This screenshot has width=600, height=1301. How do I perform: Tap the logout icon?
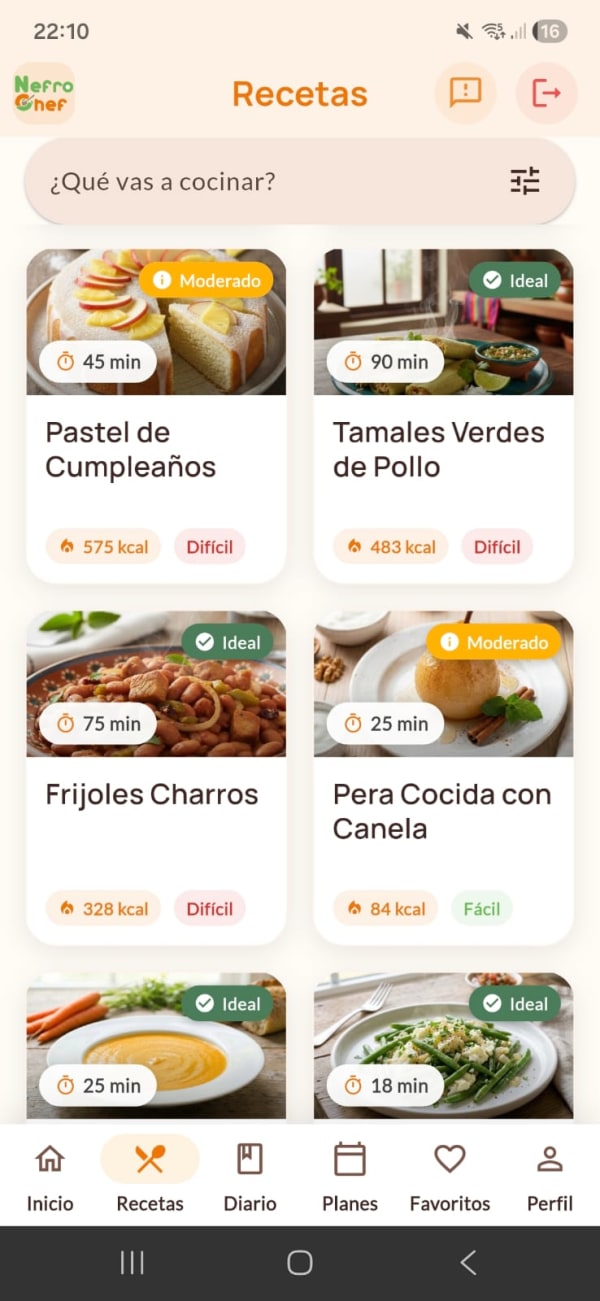coord(546,93)
